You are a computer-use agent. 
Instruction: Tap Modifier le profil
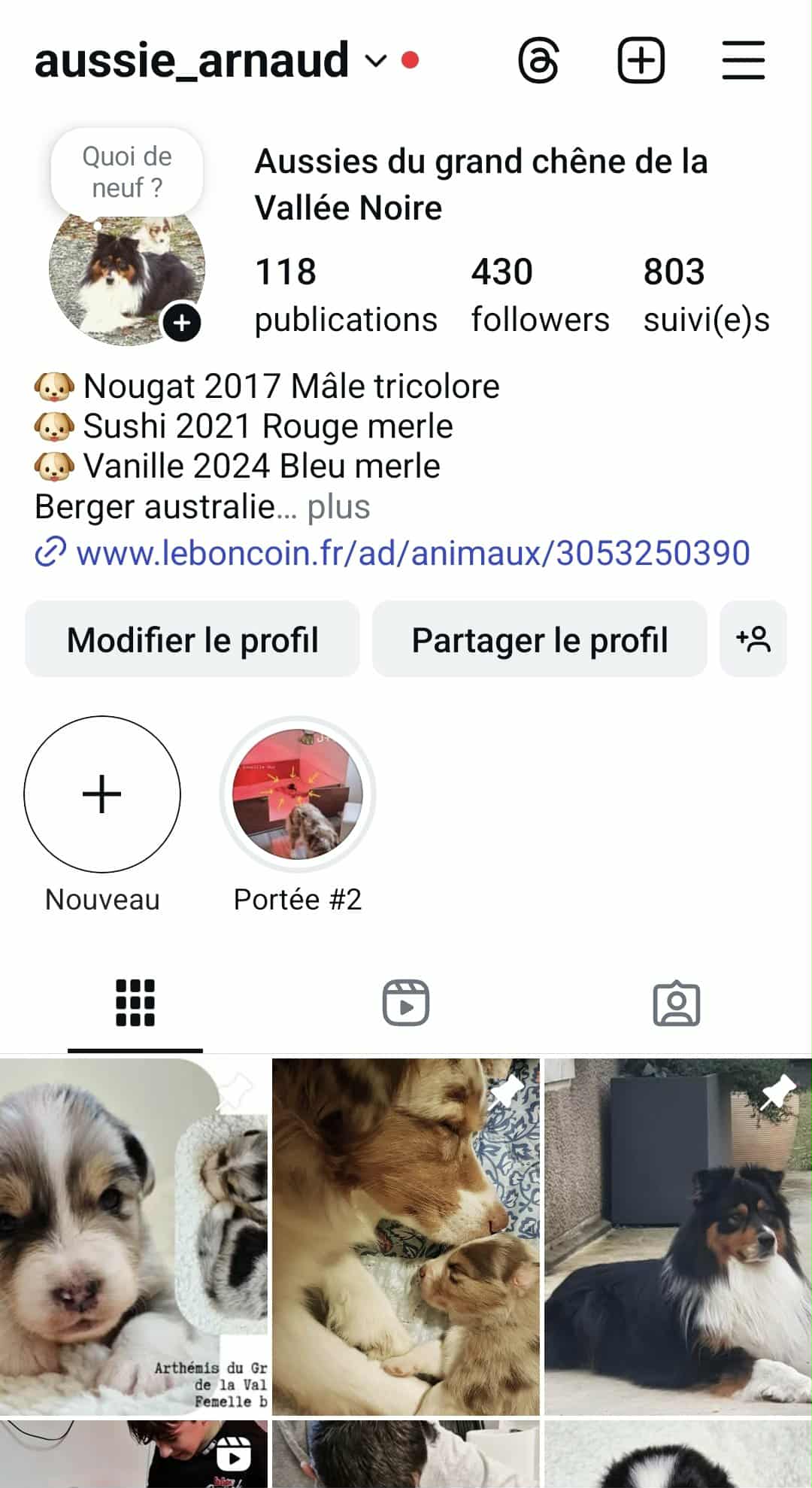[x=192, y=639]
